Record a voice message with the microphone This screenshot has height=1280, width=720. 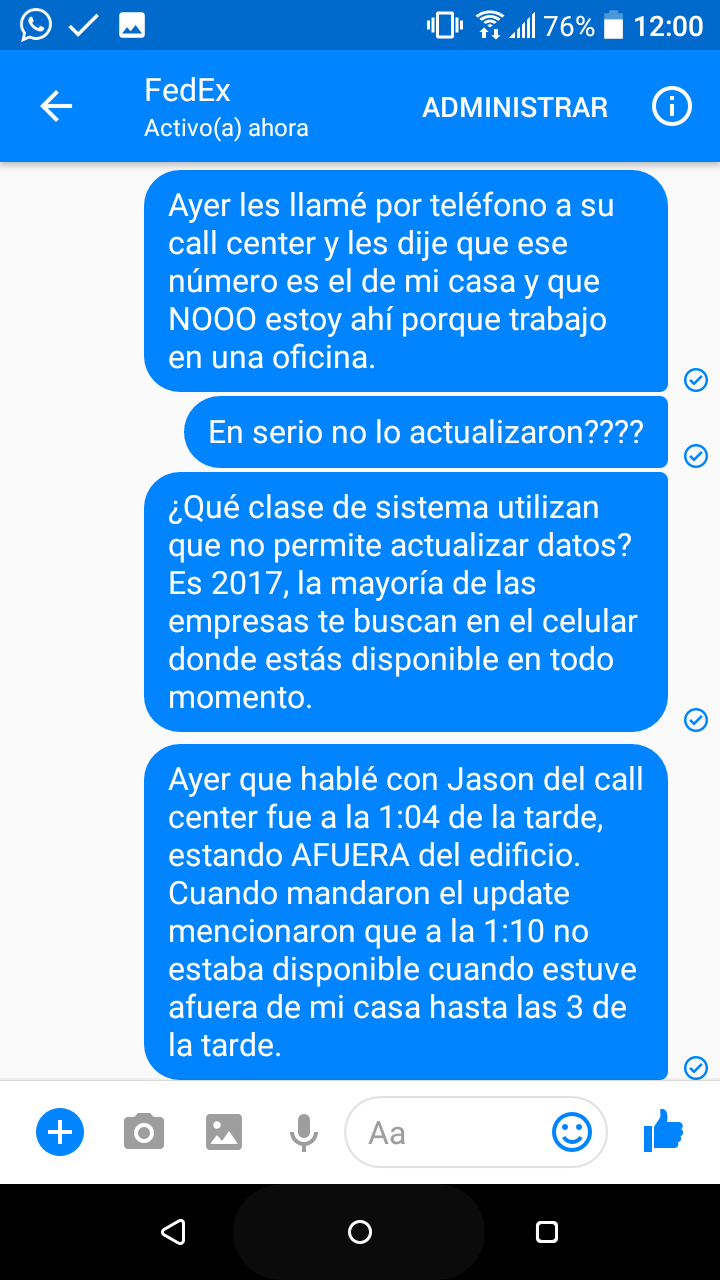click(304, 1133)
